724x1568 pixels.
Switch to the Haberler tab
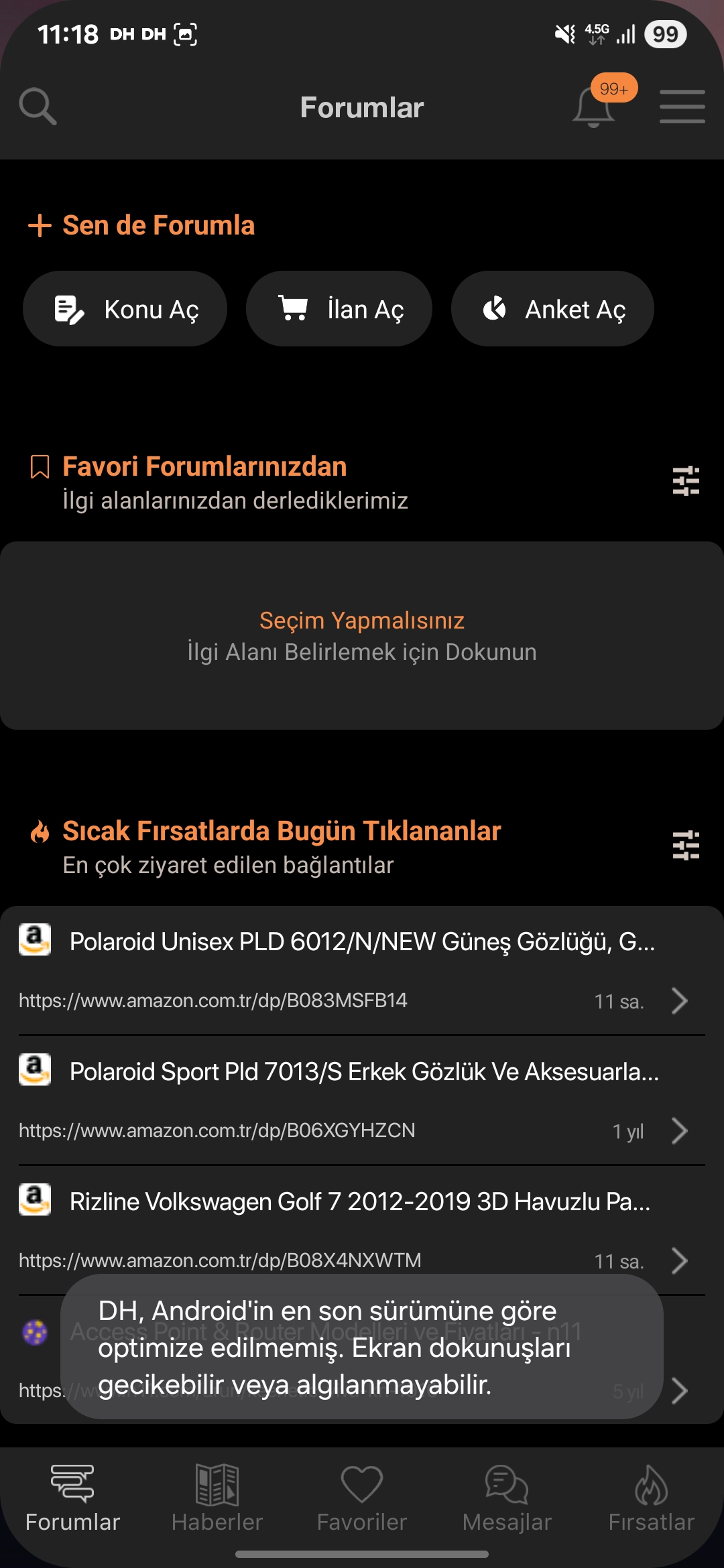tap(217, 1498)
